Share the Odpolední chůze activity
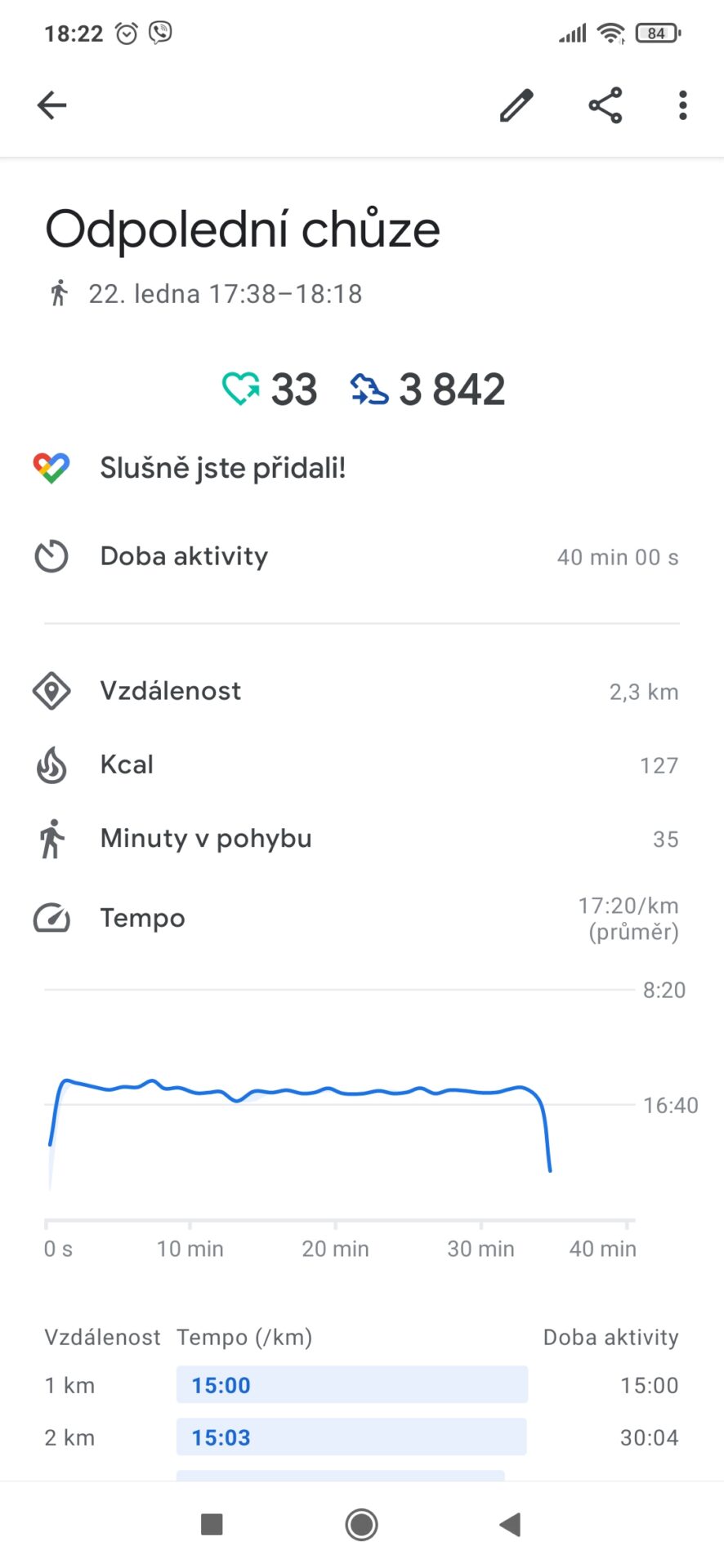Screen dimensions: 724x1568 pos(606,105)
